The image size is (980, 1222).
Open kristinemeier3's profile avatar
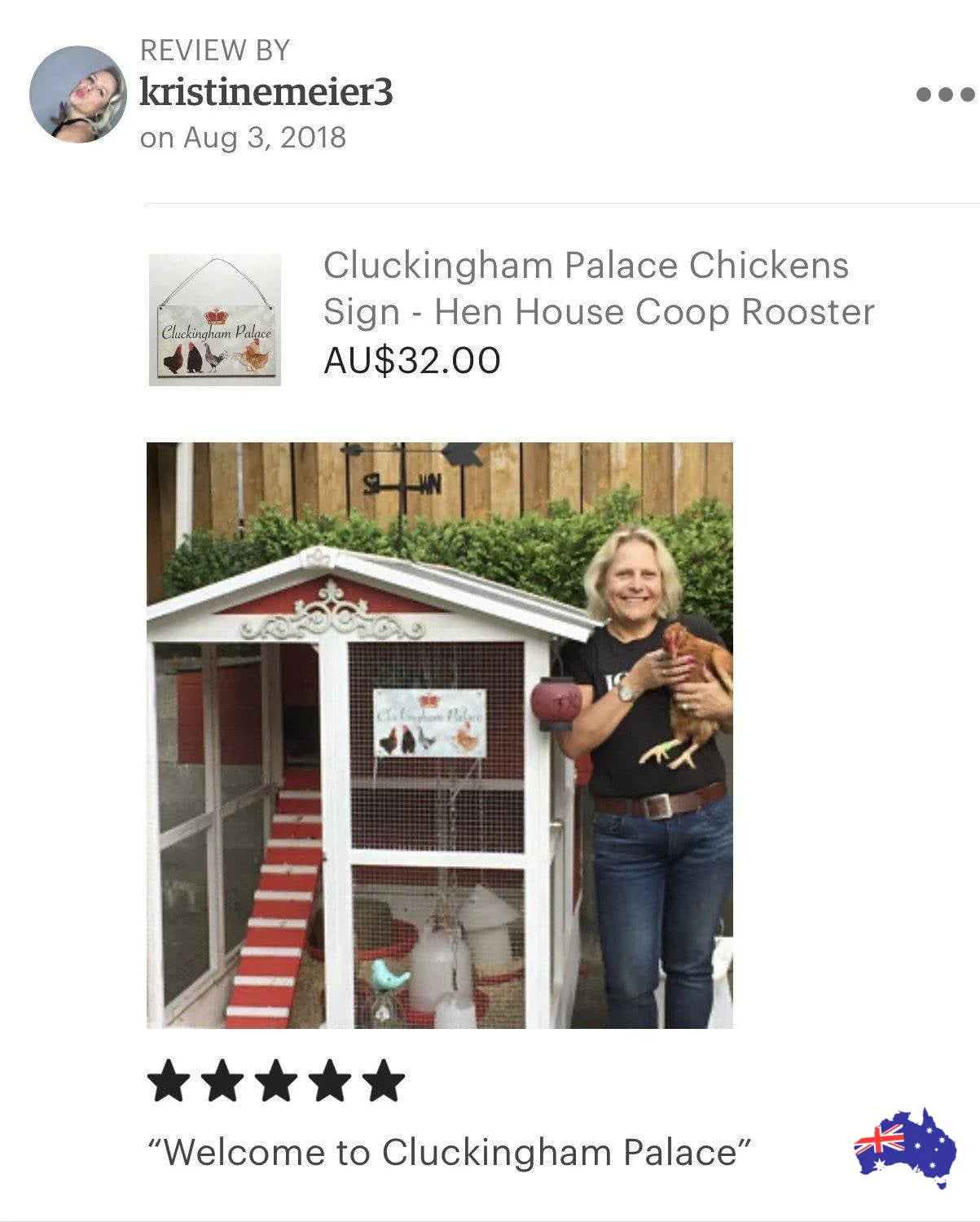click(x=78, y=95)
